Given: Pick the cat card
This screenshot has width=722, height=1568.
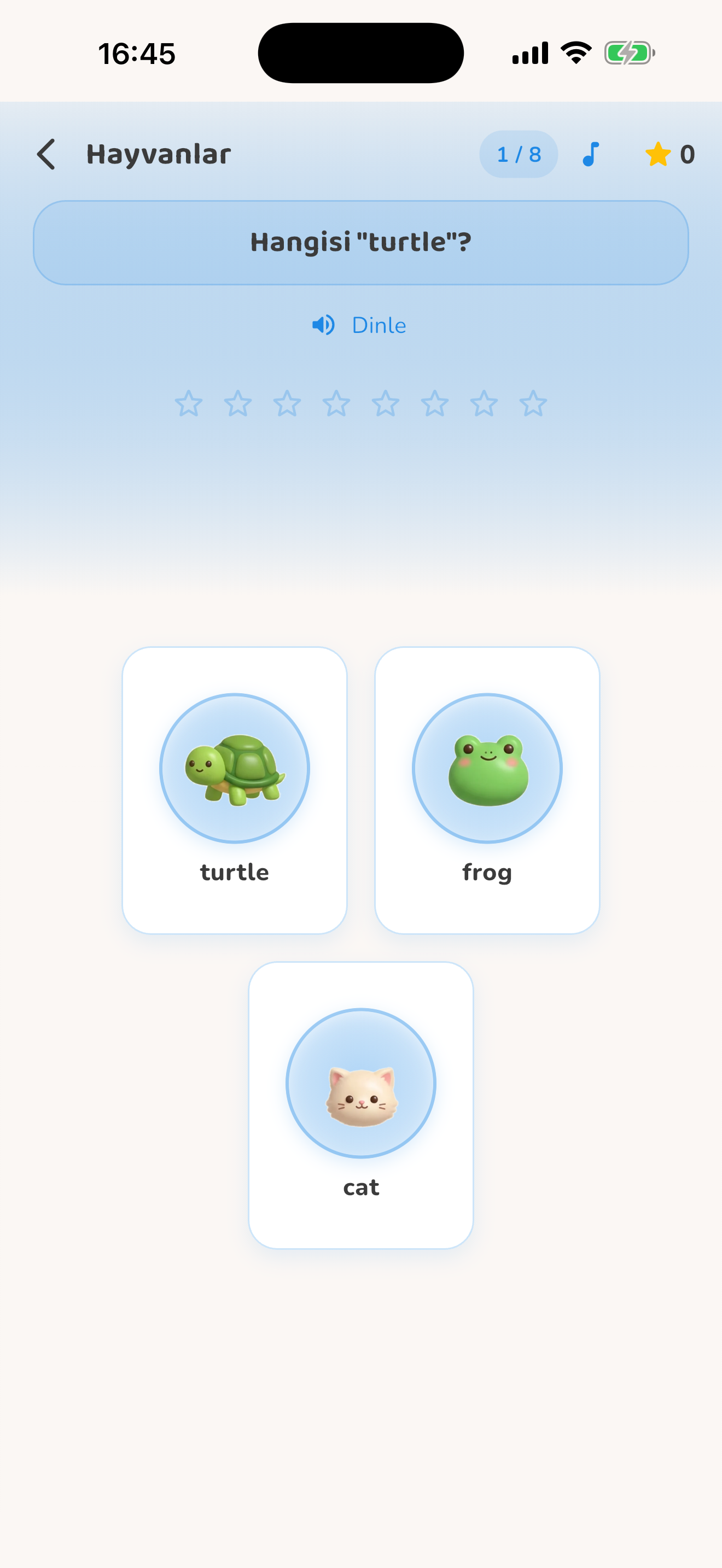Looking at the screenshot, I should click(x=361, y=1105).
